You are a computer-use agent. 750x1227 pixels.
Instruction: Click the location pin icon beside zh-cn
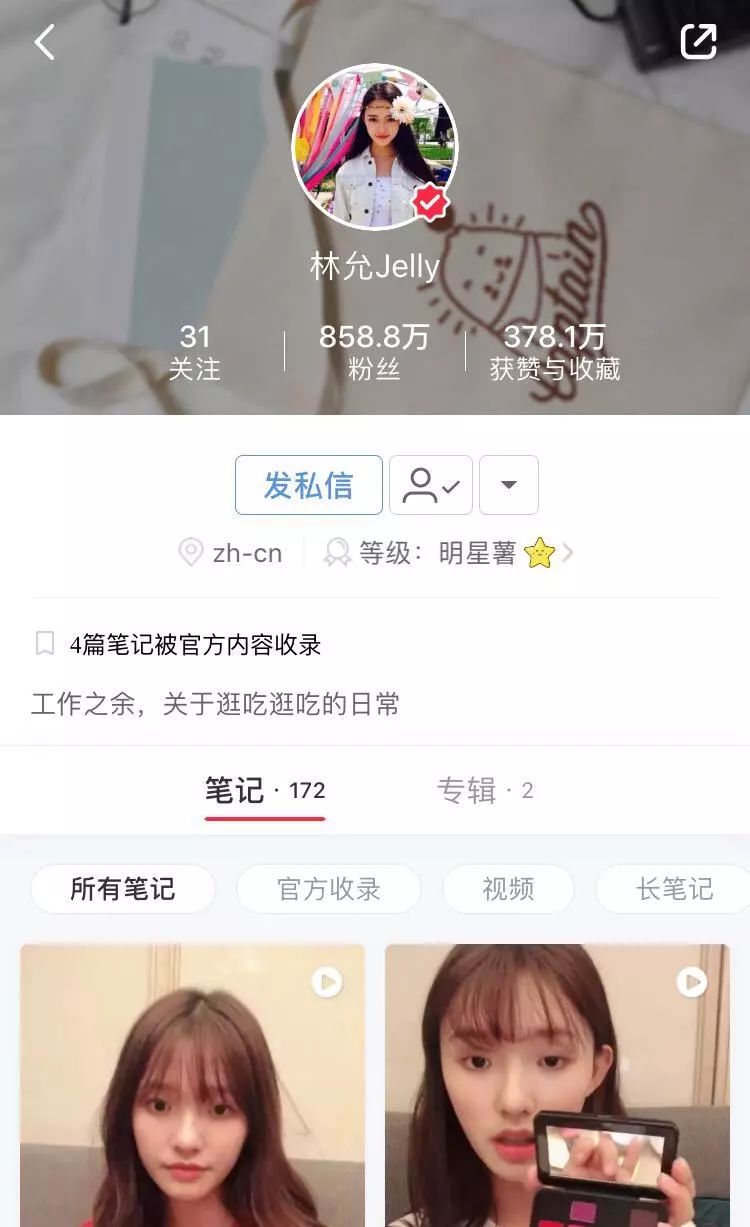[x=190, y=553]
